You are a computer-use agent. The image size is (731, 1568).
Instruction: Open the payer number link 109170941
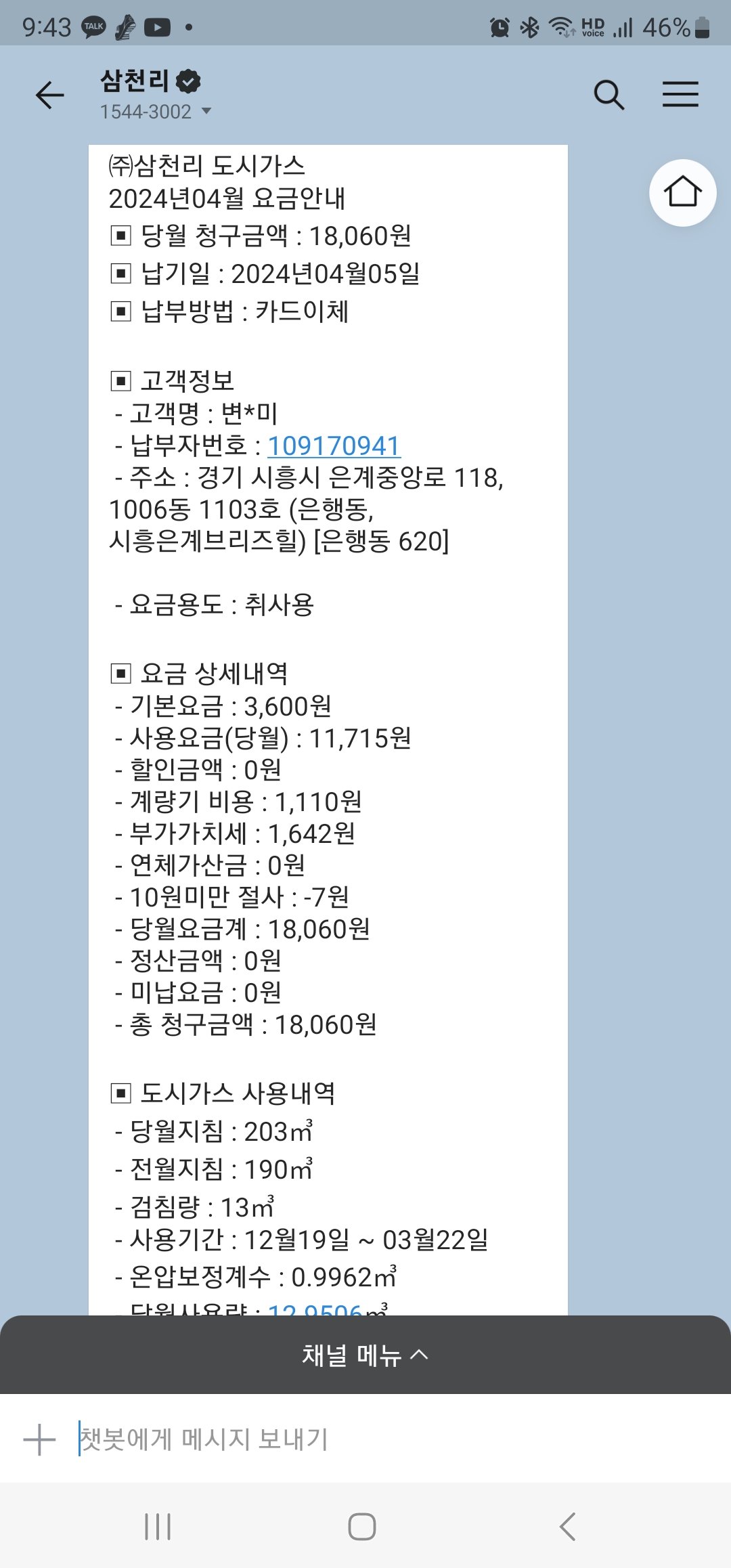(x=334, y=445)
